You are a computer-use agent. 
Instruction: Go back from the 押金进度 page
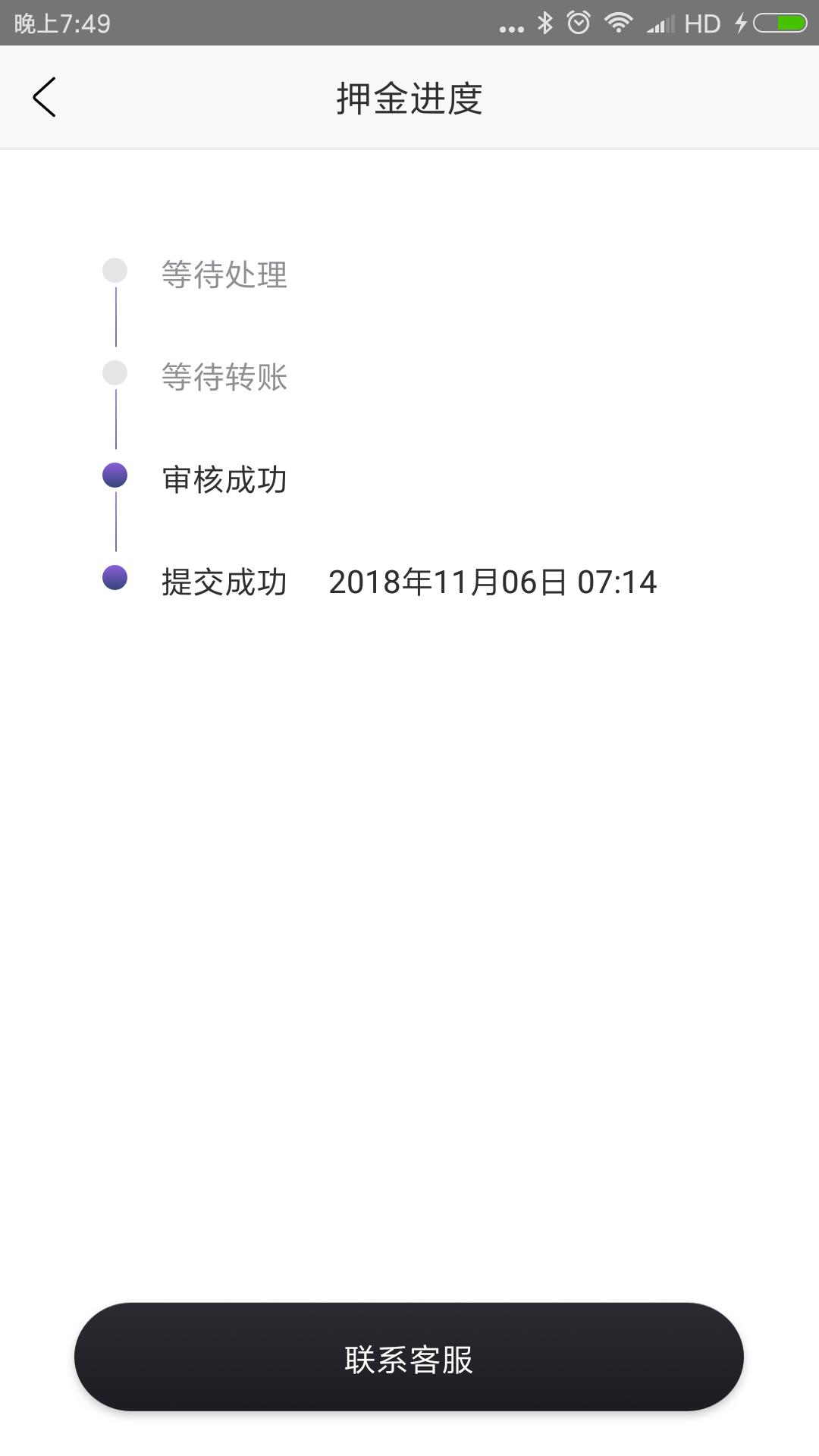(x=44, y=97)
